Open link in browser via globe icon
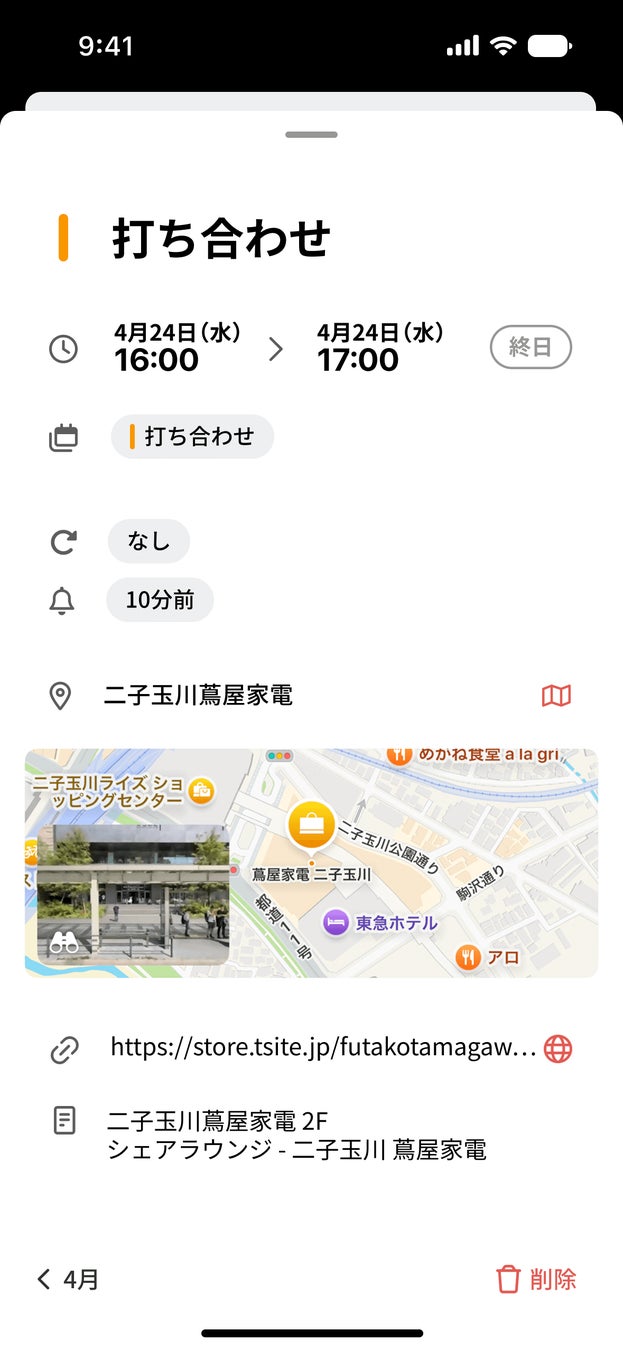The height and width of the screenshot is (1350, 623). pos(558,1049)
